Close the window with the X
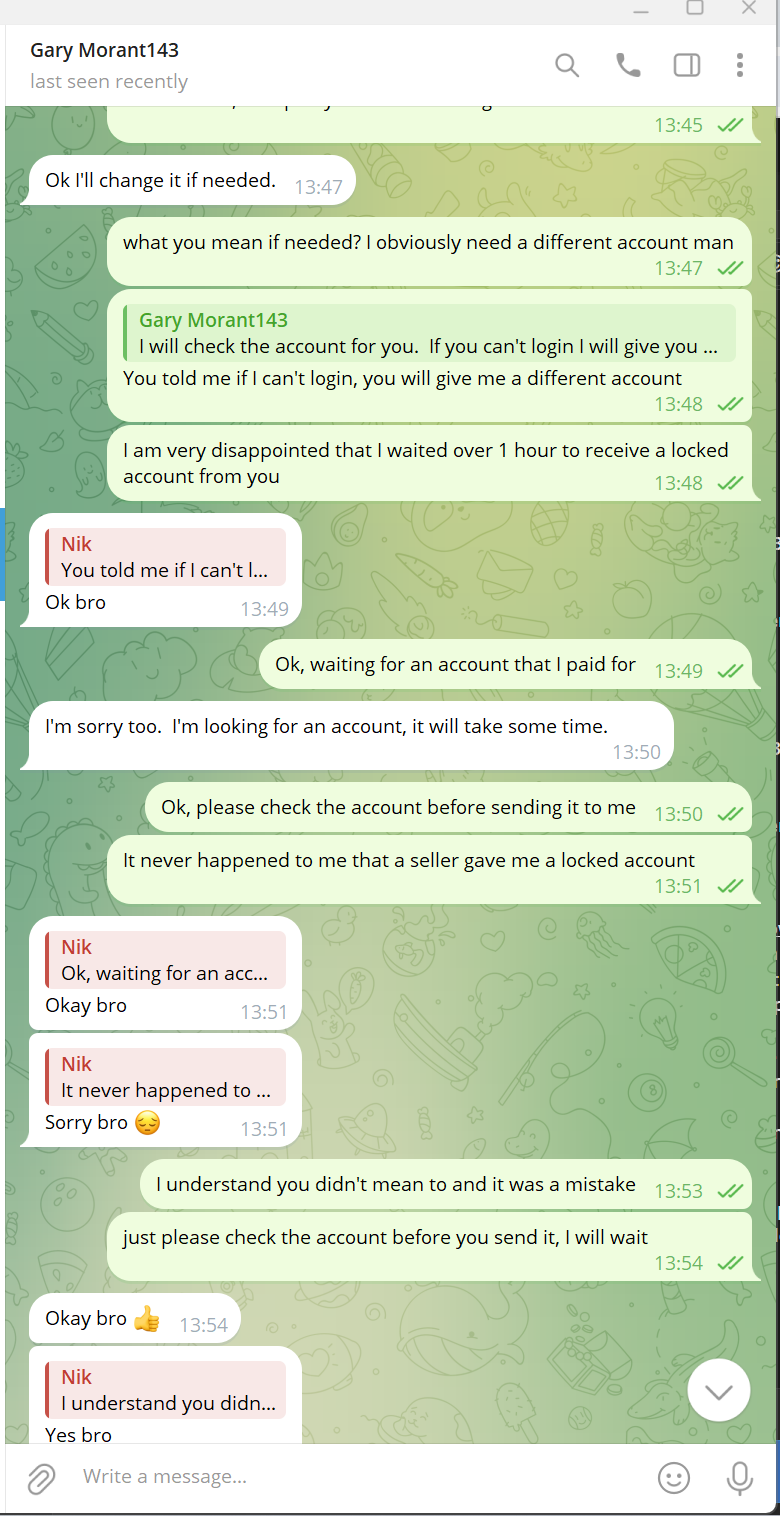780x1516 pixels. (749, 8)
